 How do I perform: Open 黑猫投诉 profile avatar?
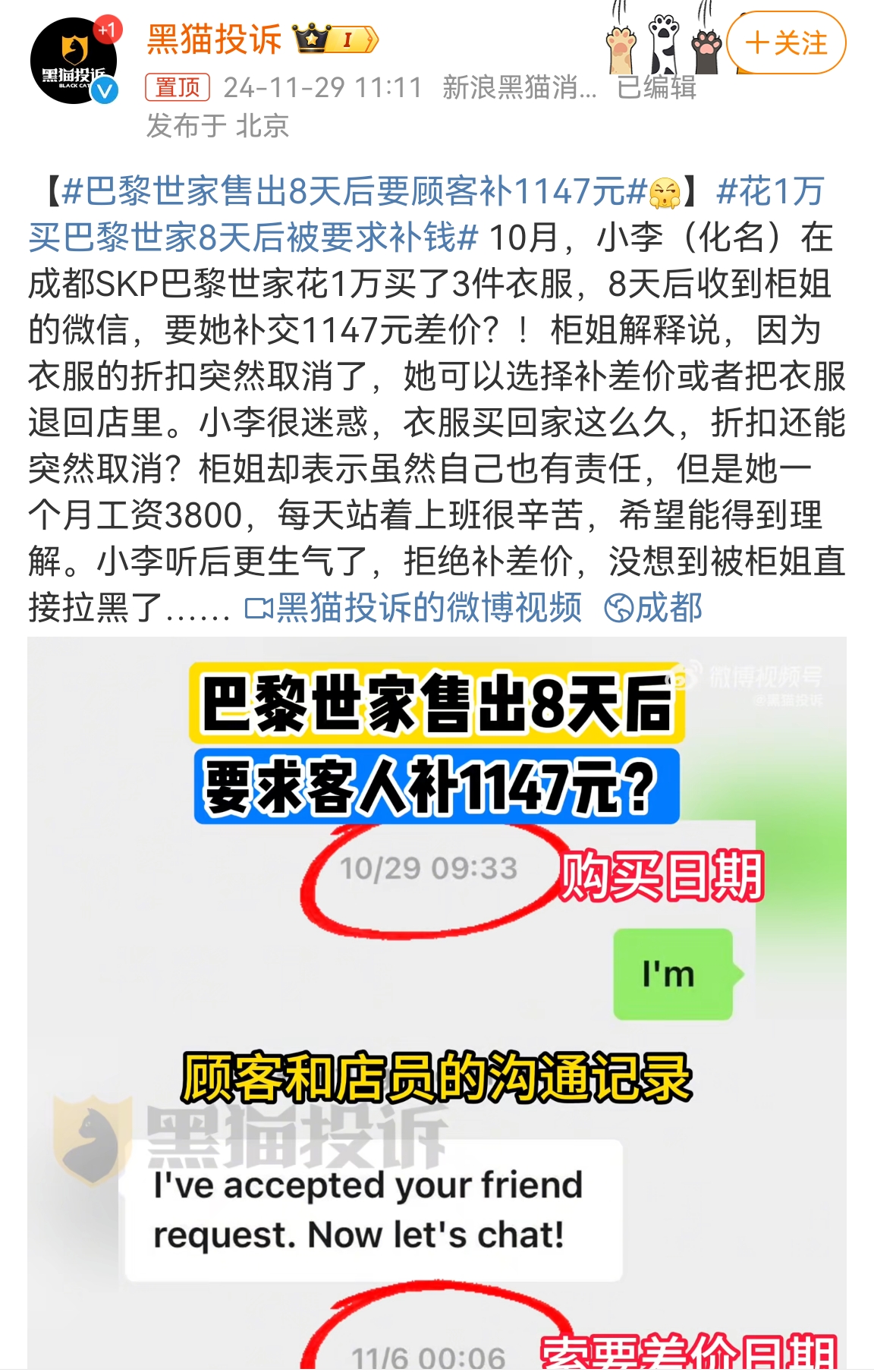[x=74, y=61]
